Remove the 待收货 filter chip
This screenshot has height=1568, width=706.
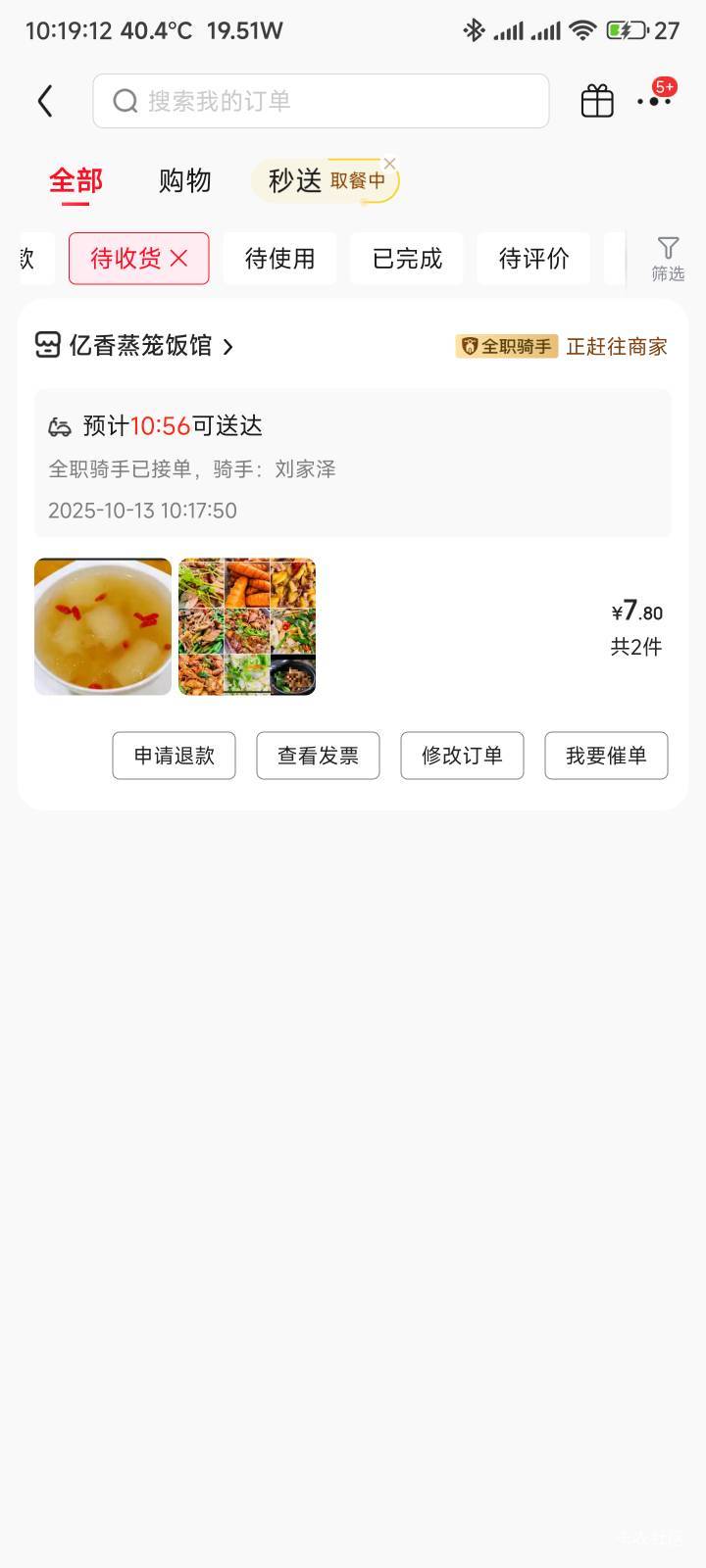[x=179, y=258]
